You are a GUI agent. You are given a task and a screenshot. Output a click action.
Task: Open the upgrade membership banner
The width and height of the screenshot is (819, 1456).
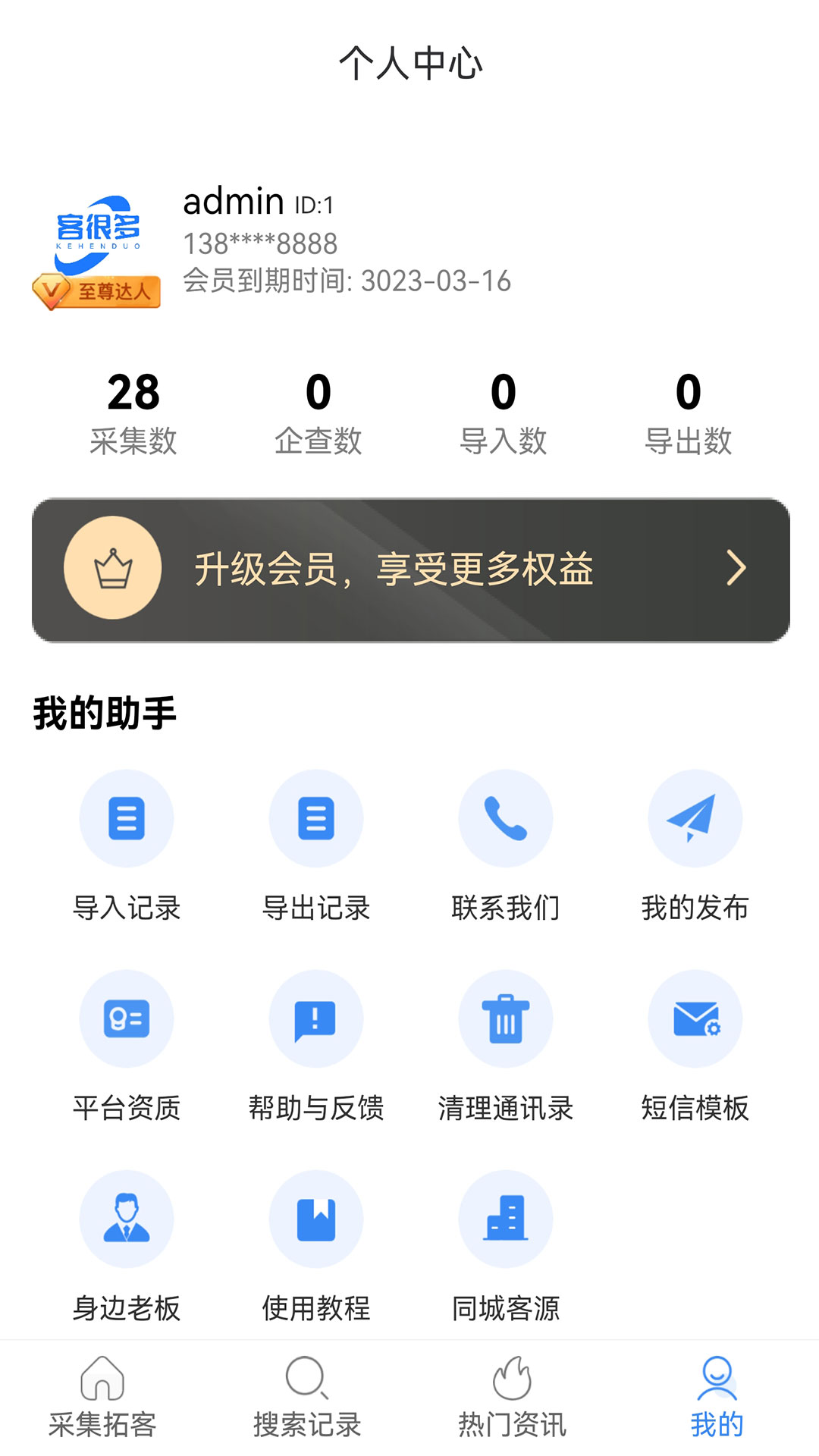[x=409, y=570]
